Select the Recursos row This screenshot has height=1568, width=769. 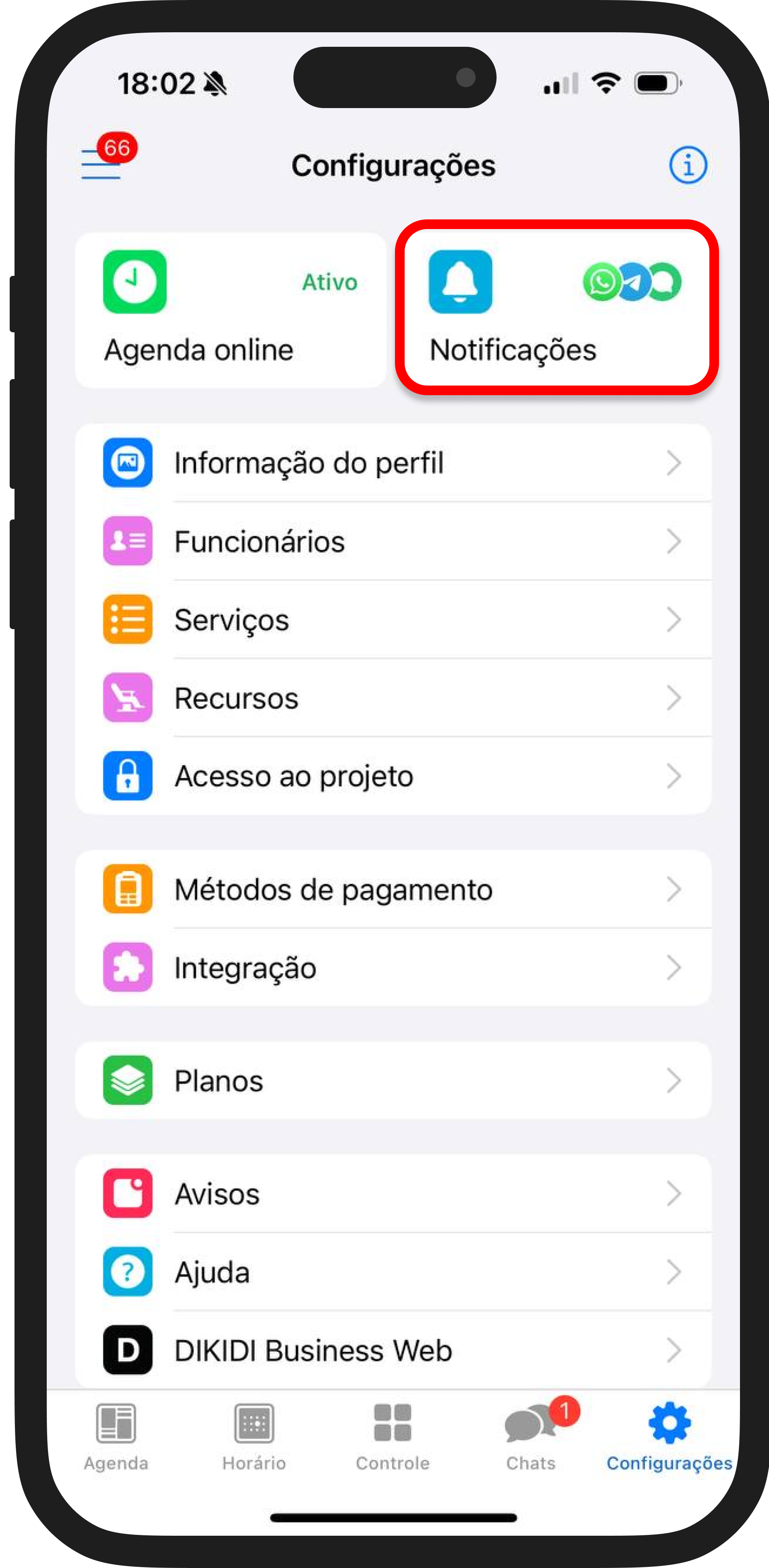click(393, 698)
